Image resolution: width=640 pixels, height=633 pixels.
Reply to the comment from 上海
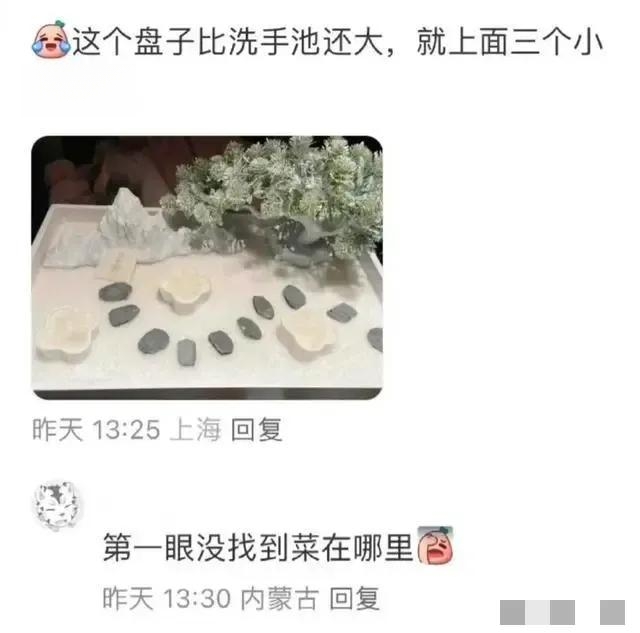(257, 430)
